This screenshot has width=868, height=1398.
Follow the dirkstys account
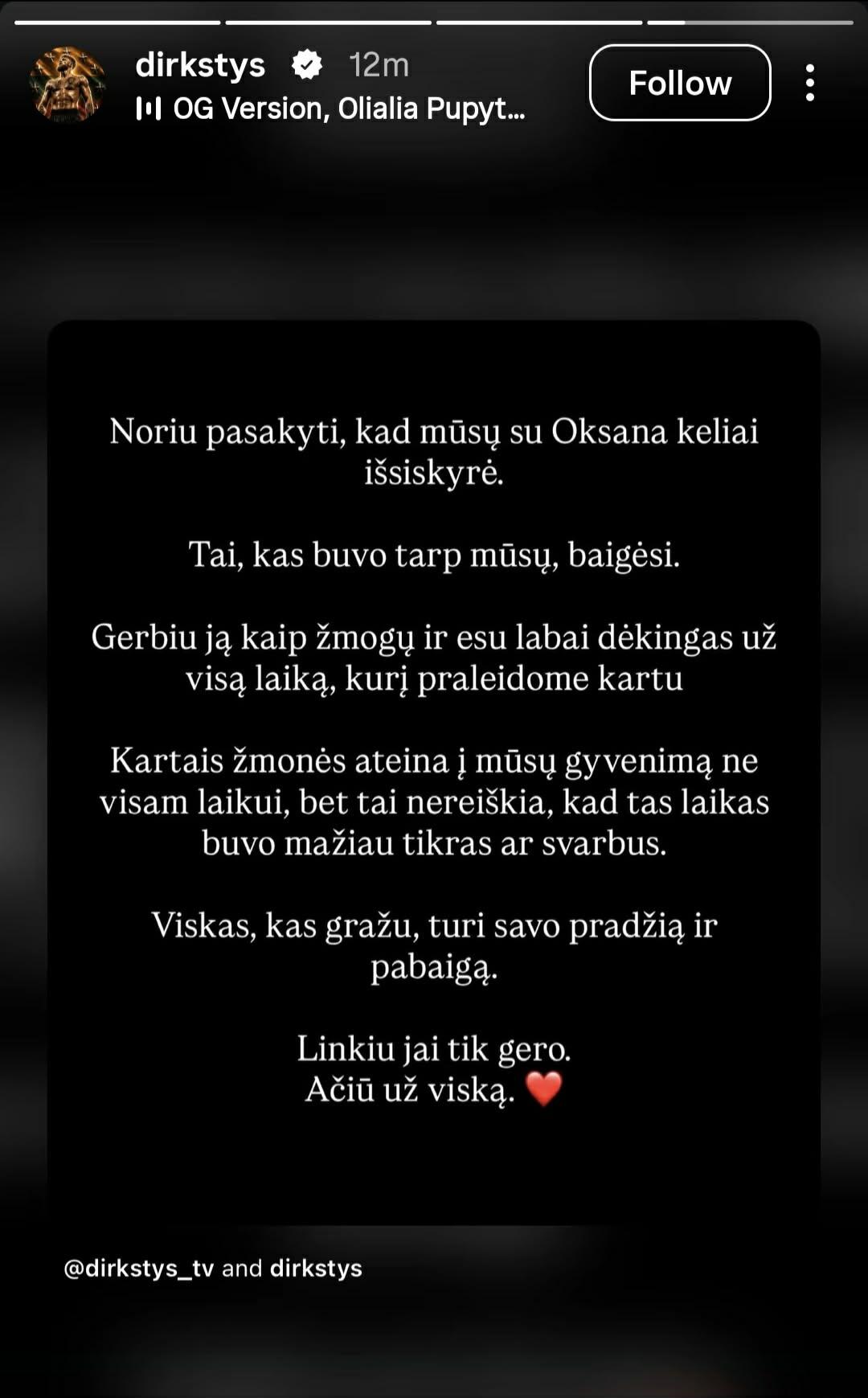[680, 83]
